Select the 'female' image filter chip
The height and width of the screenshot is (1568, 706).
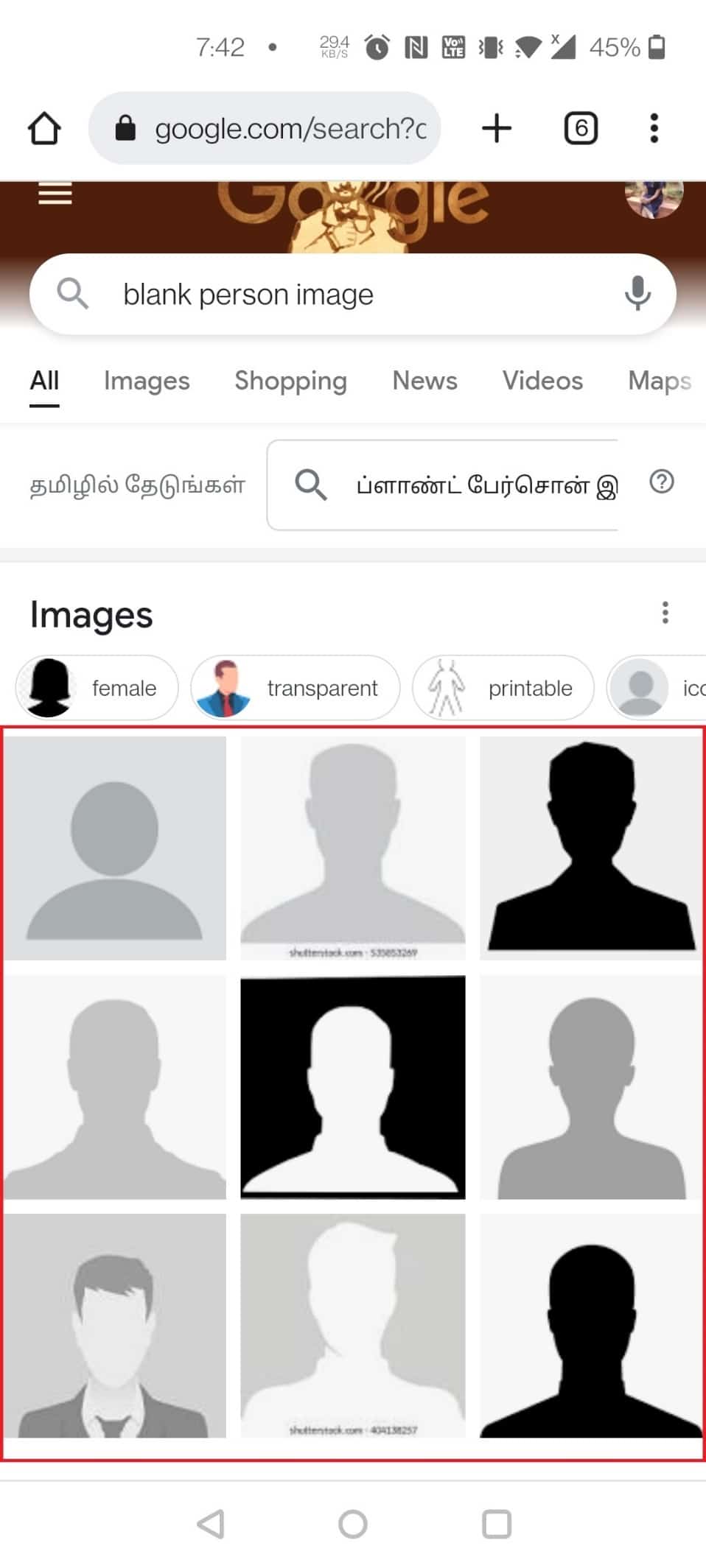tap(97, 688)
